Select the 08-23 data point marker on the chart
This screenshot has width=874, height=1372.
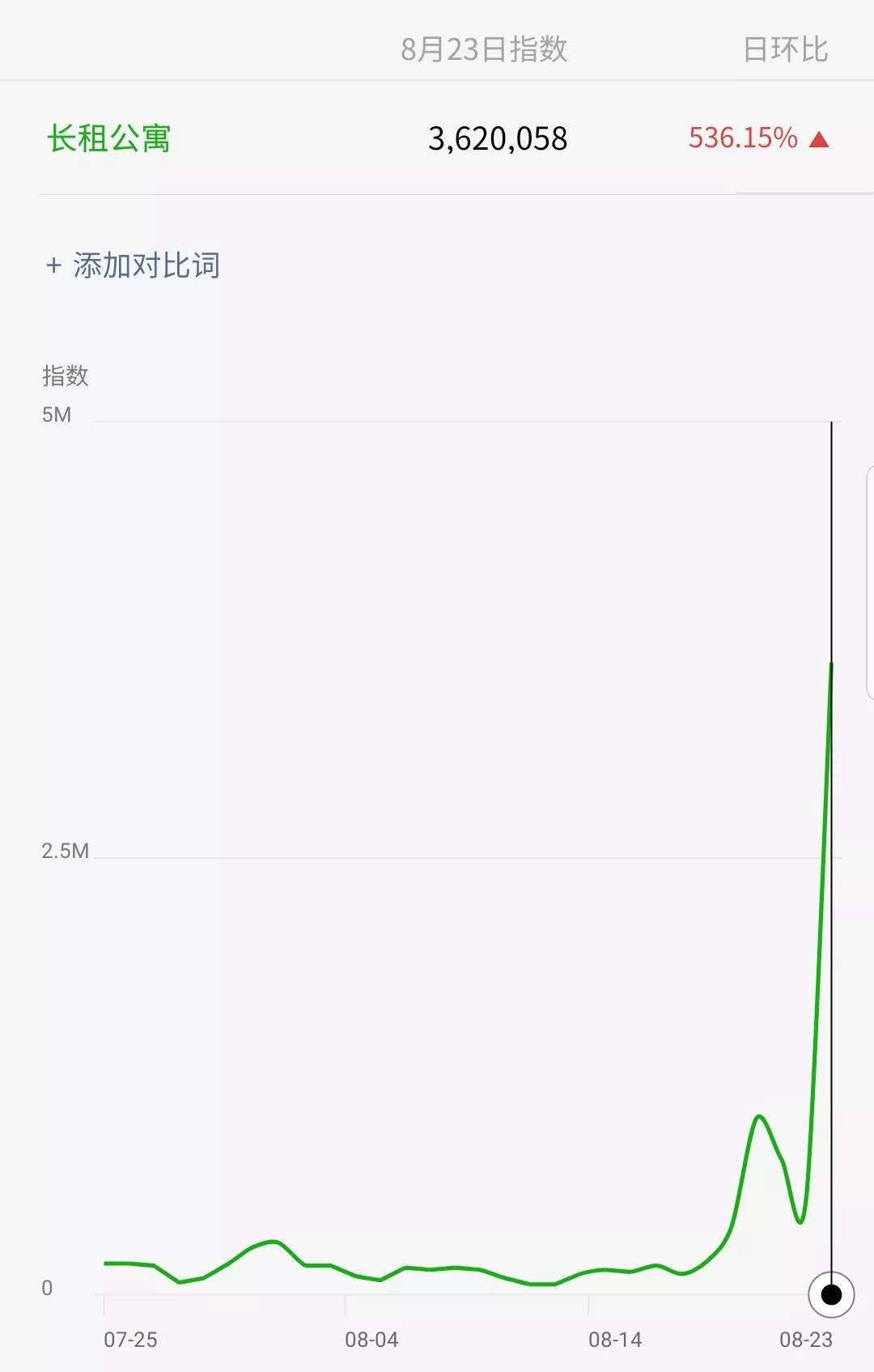coord(831,1294)
